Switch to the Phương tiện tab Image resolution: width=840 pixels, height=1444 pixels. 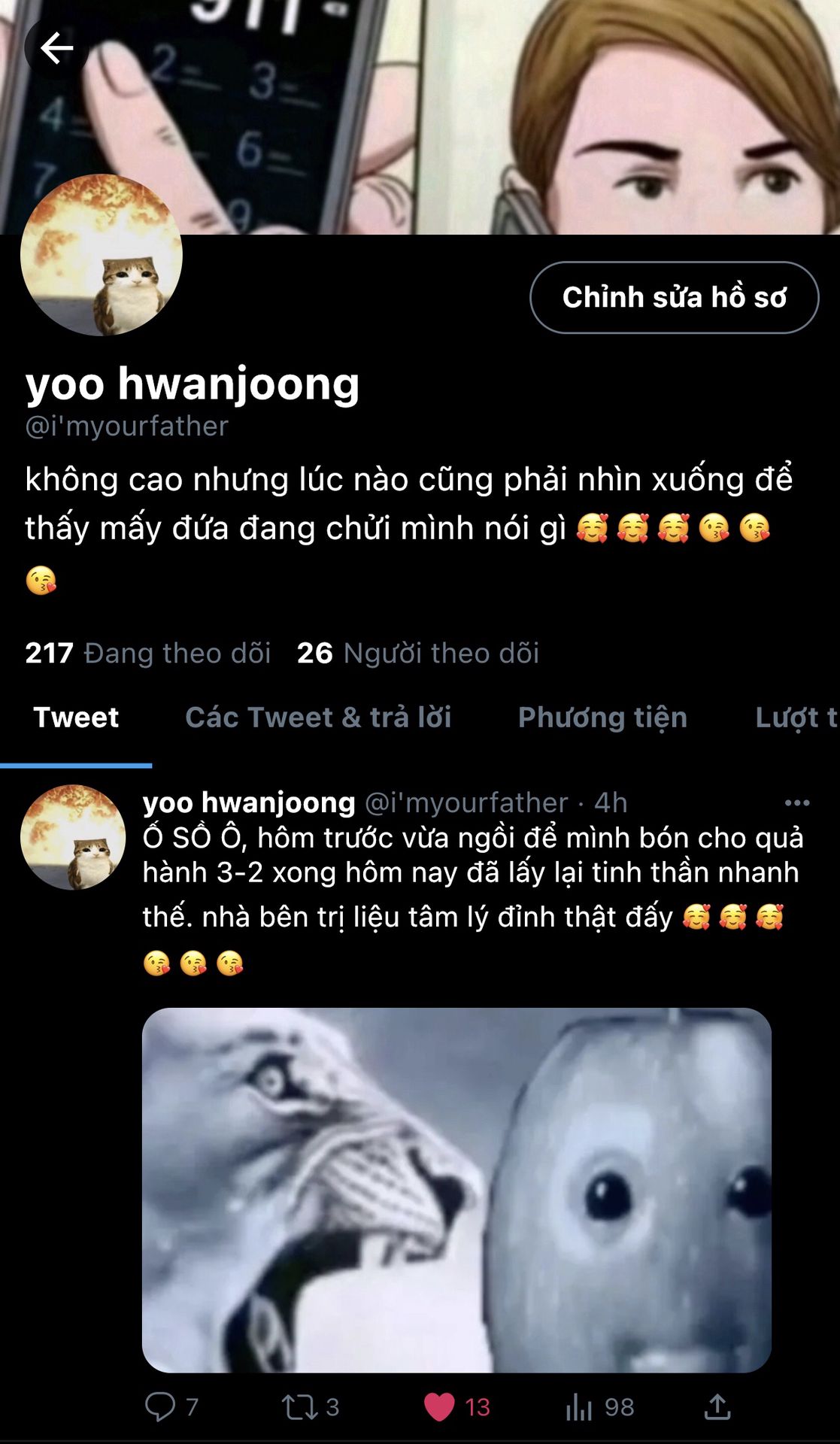tap(602, 717)
